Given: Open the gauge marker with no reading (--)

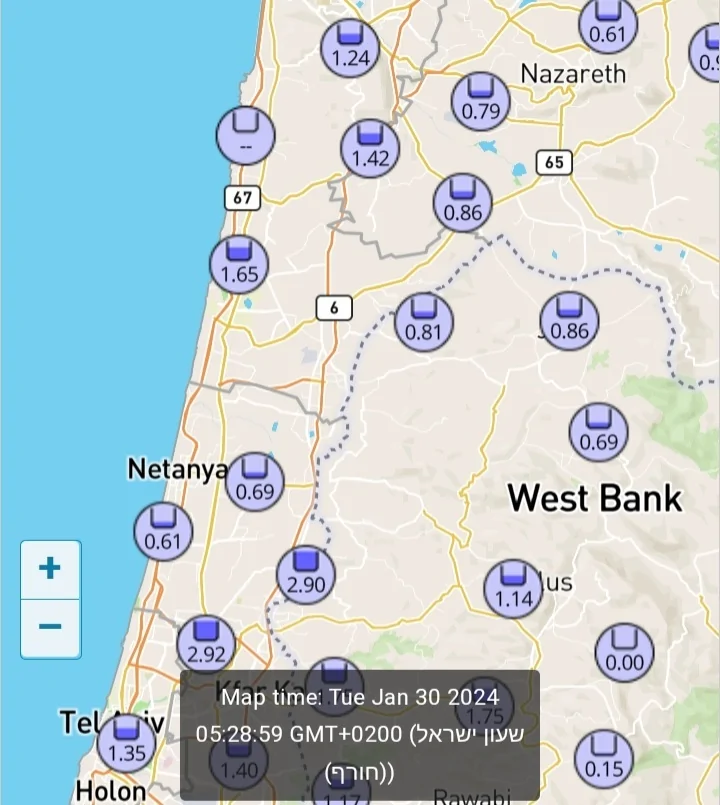Looking at the screenshot, I should [x=245, y=136].
